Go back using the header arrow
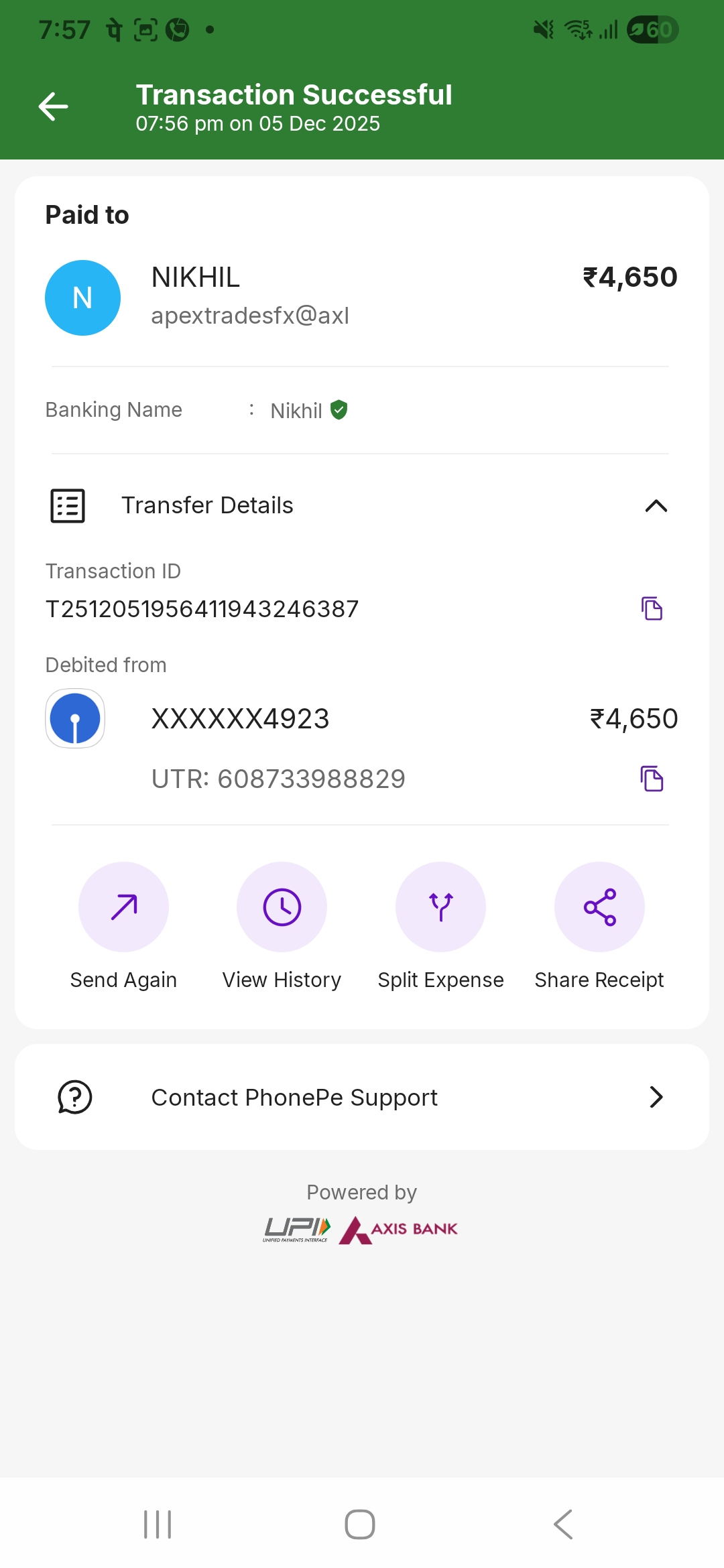This screenshot has width=724, height=1568. [54, 107]
